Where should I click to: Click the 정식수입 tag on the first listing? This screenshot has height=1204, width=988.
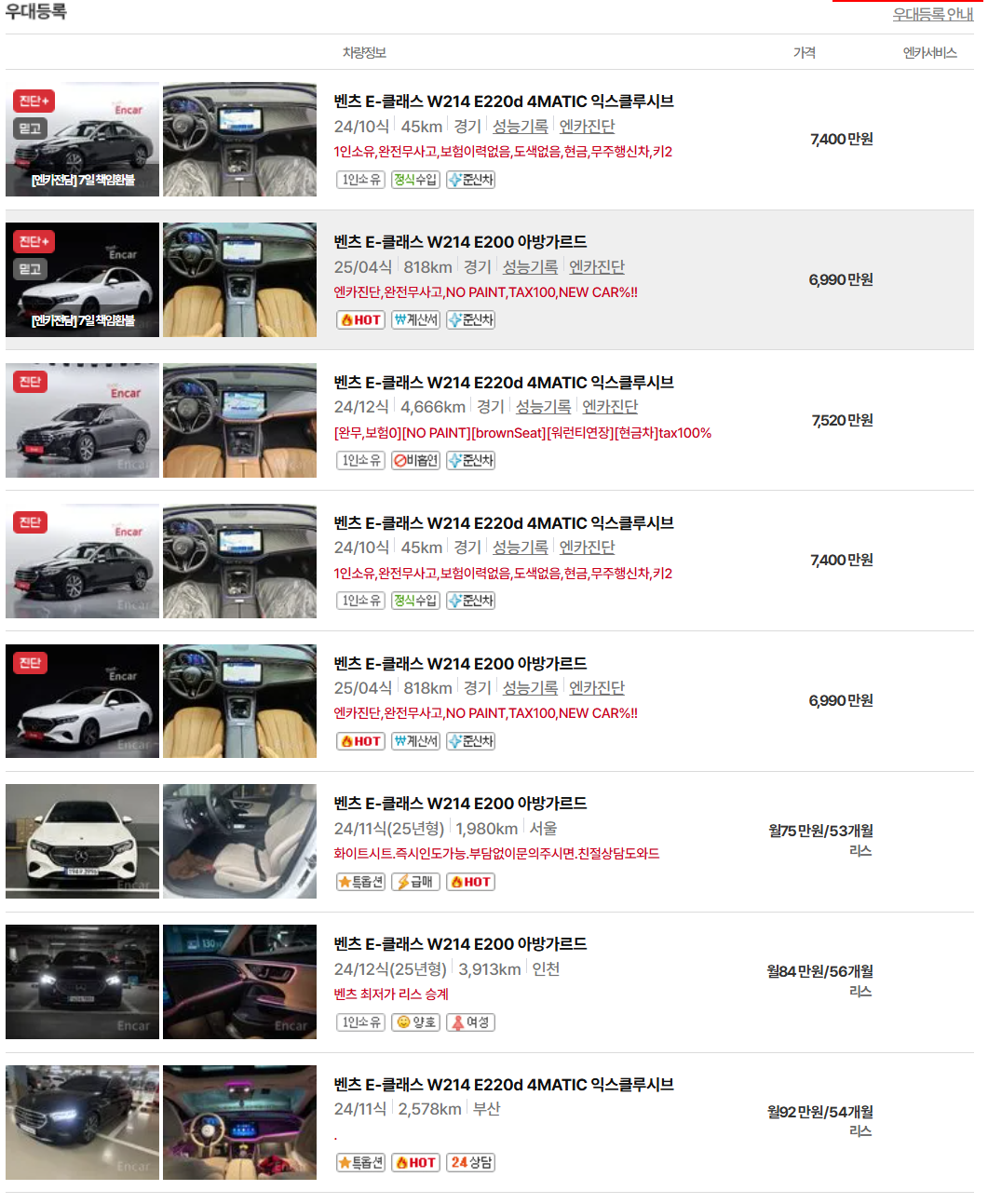[415, 179]
